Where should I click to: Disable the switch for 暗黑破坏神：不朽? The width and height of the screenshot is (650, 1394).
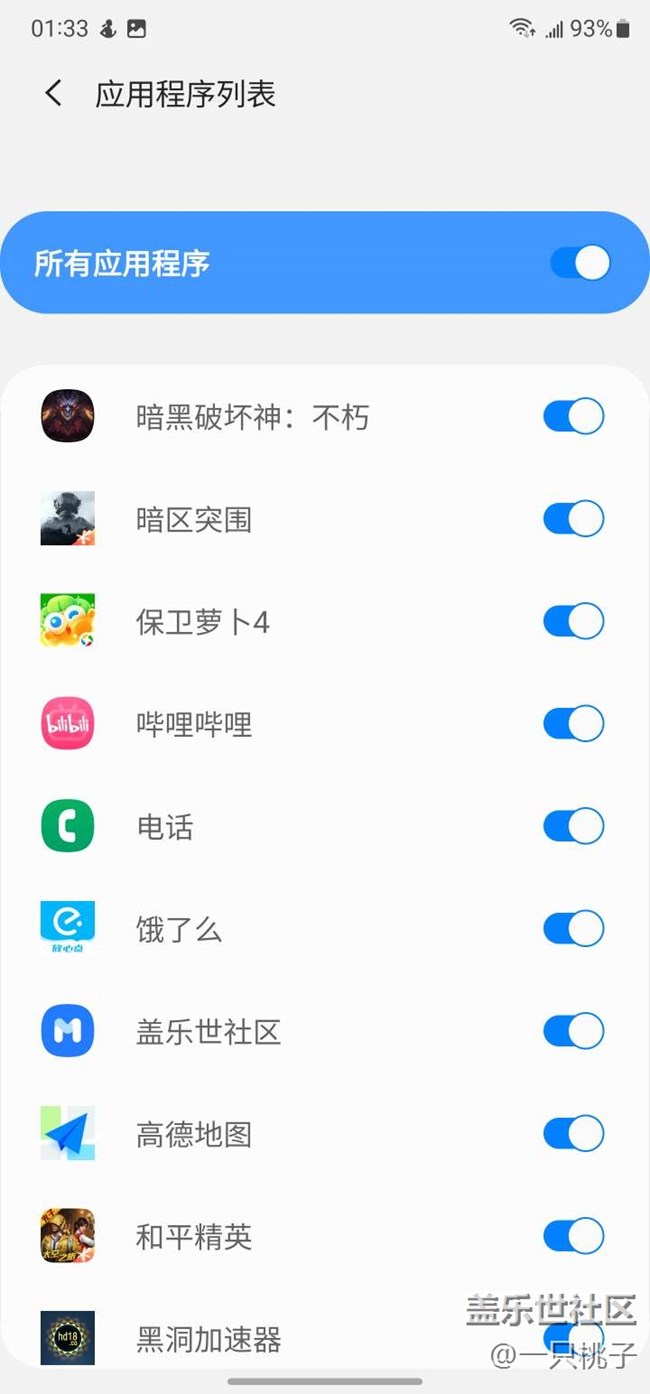point(573,416)
